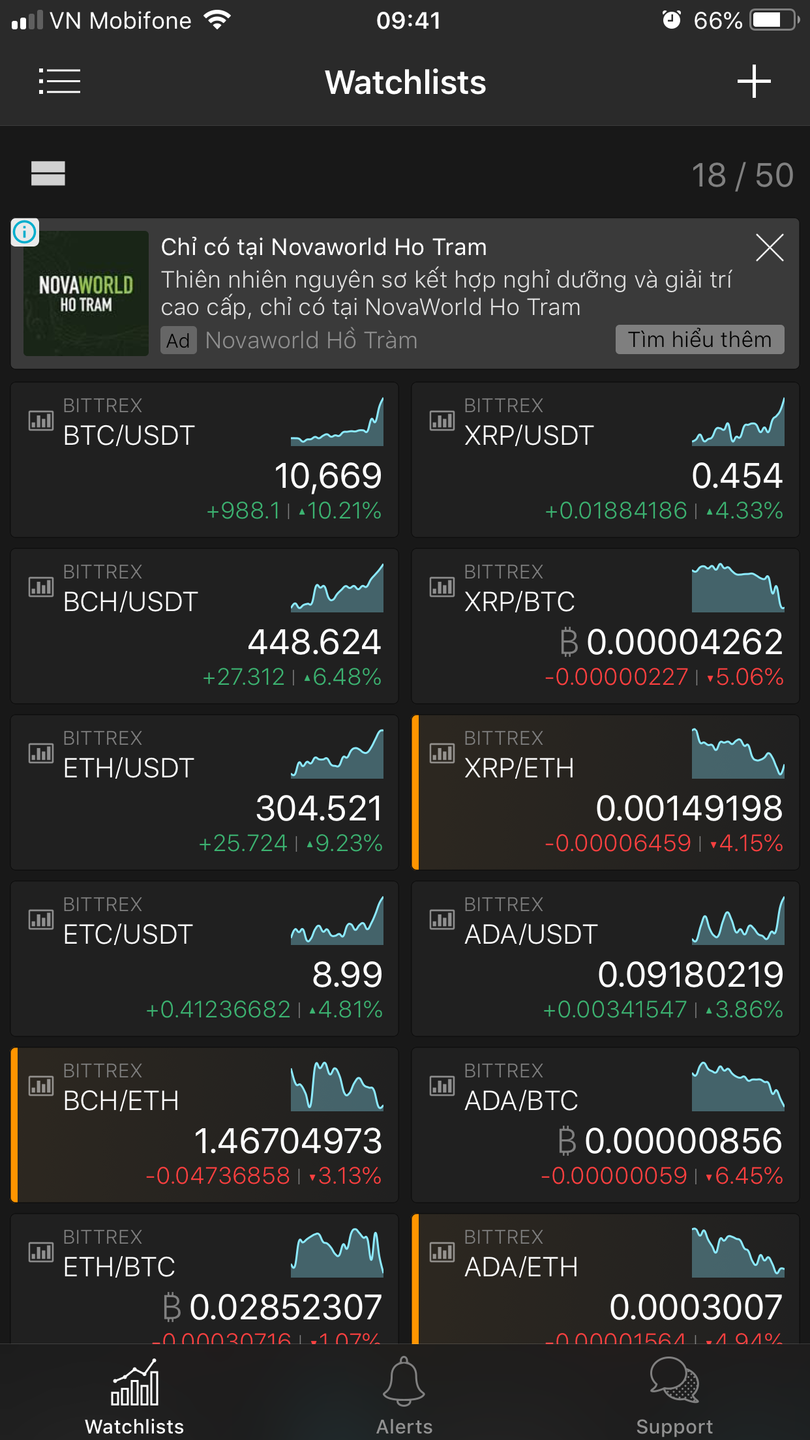Open the list menu icon
810x1440 pixels.
click(59, 82)
